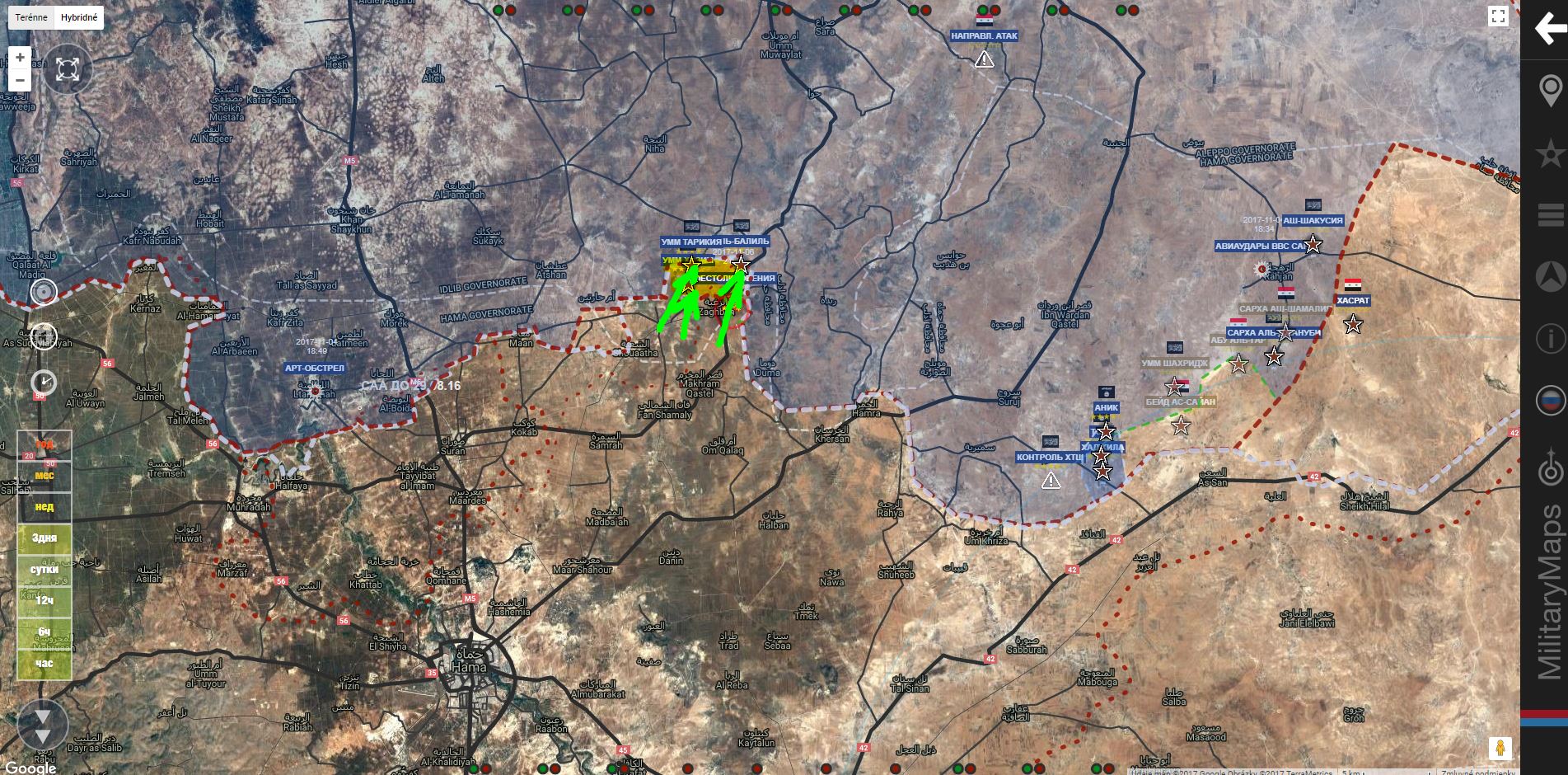Tap the compass navigation icon
Screen dimensions: 1568x775
1551,277
